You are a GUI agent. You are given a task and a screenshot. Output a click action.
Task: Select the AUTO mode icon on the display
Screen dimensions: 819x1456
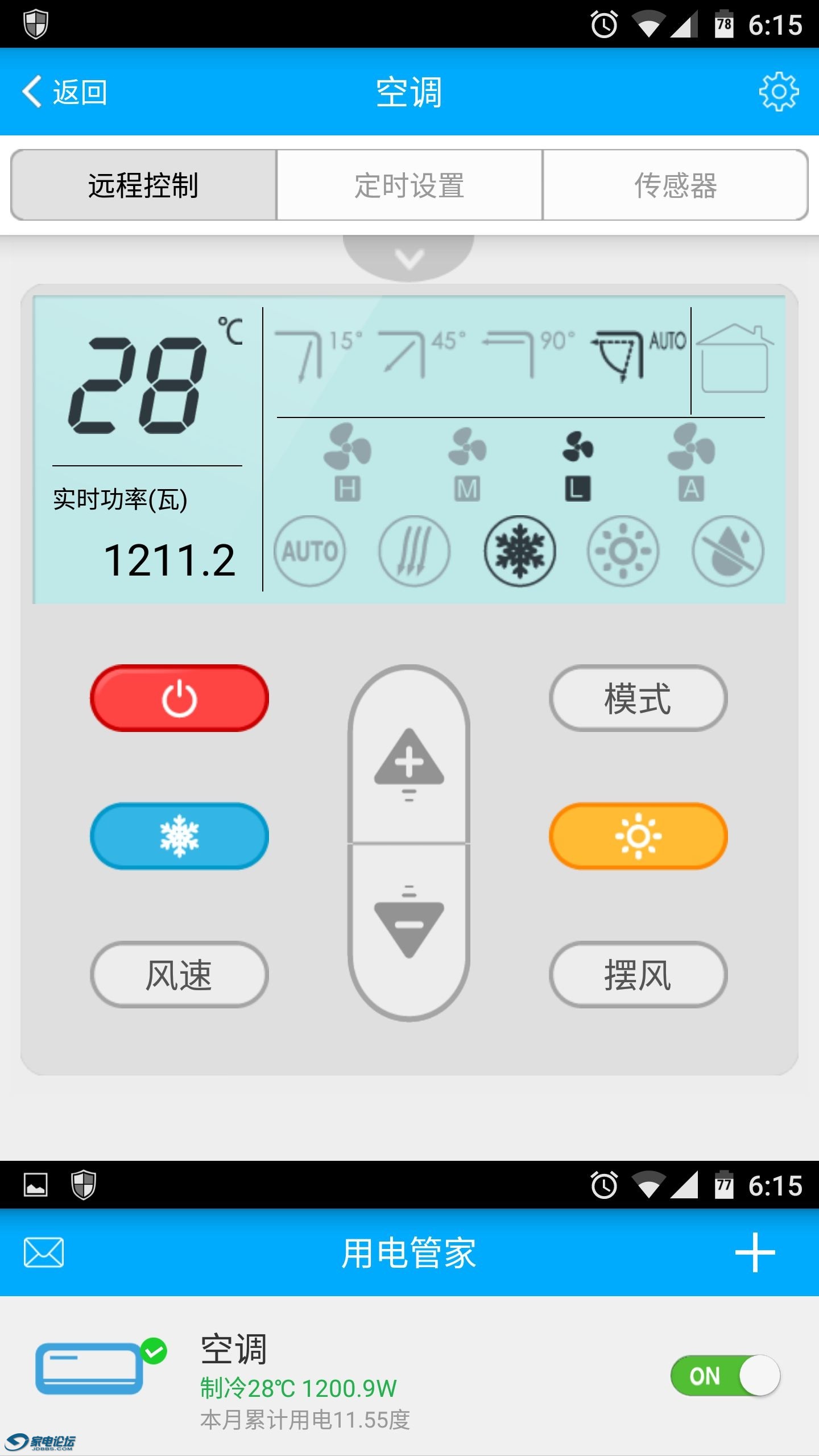point(311,550)
